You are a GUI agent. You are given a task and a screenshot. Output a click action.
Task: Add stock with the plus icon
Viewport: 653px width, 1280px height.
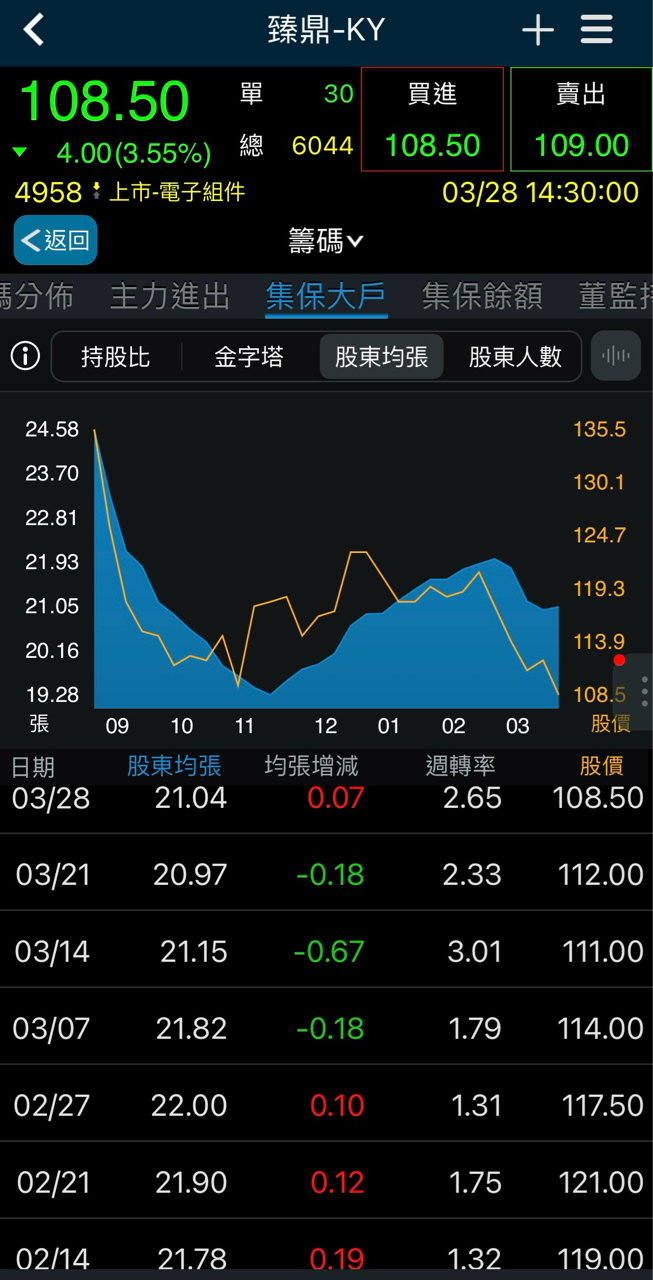[537, 30]
